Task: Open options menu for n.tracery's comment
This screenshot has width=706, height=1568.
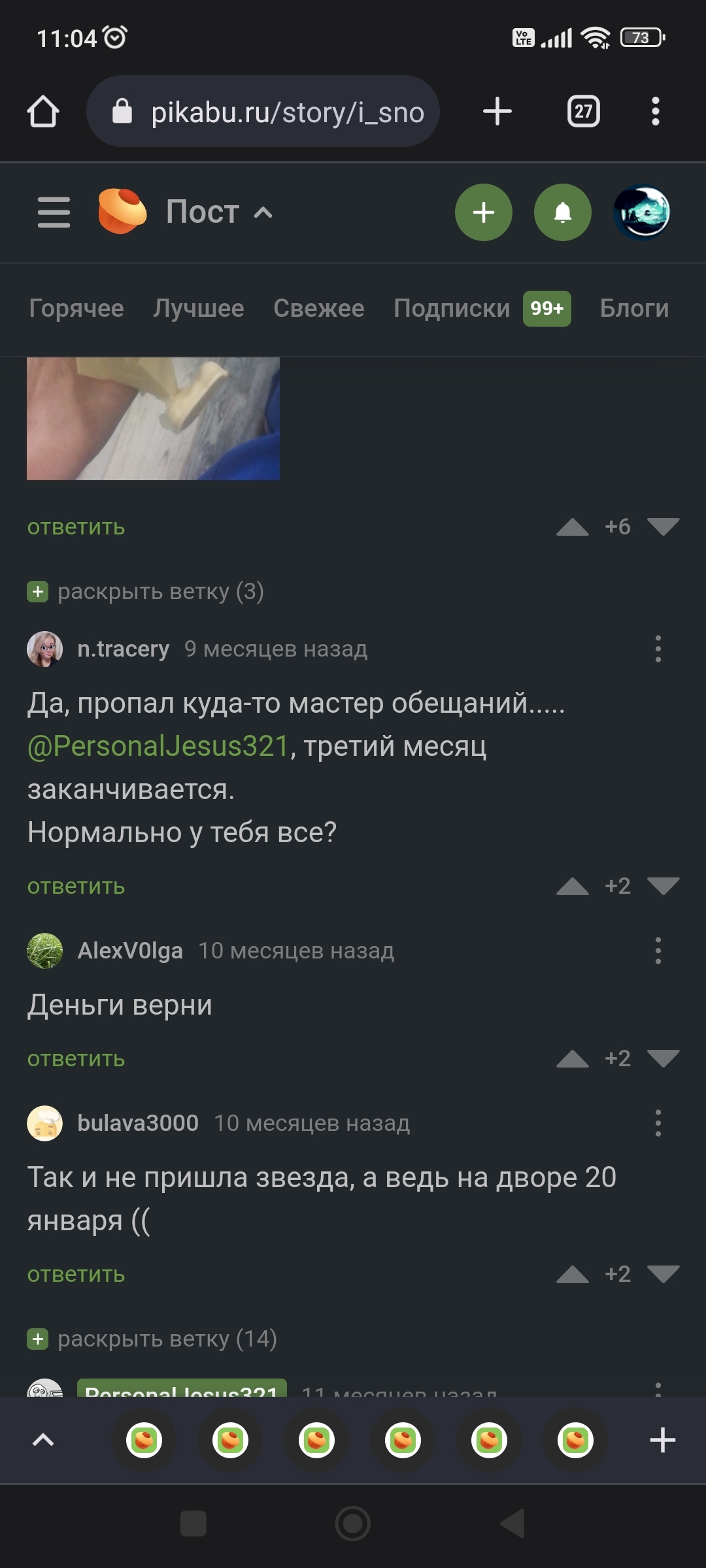Action: point(658,649)
